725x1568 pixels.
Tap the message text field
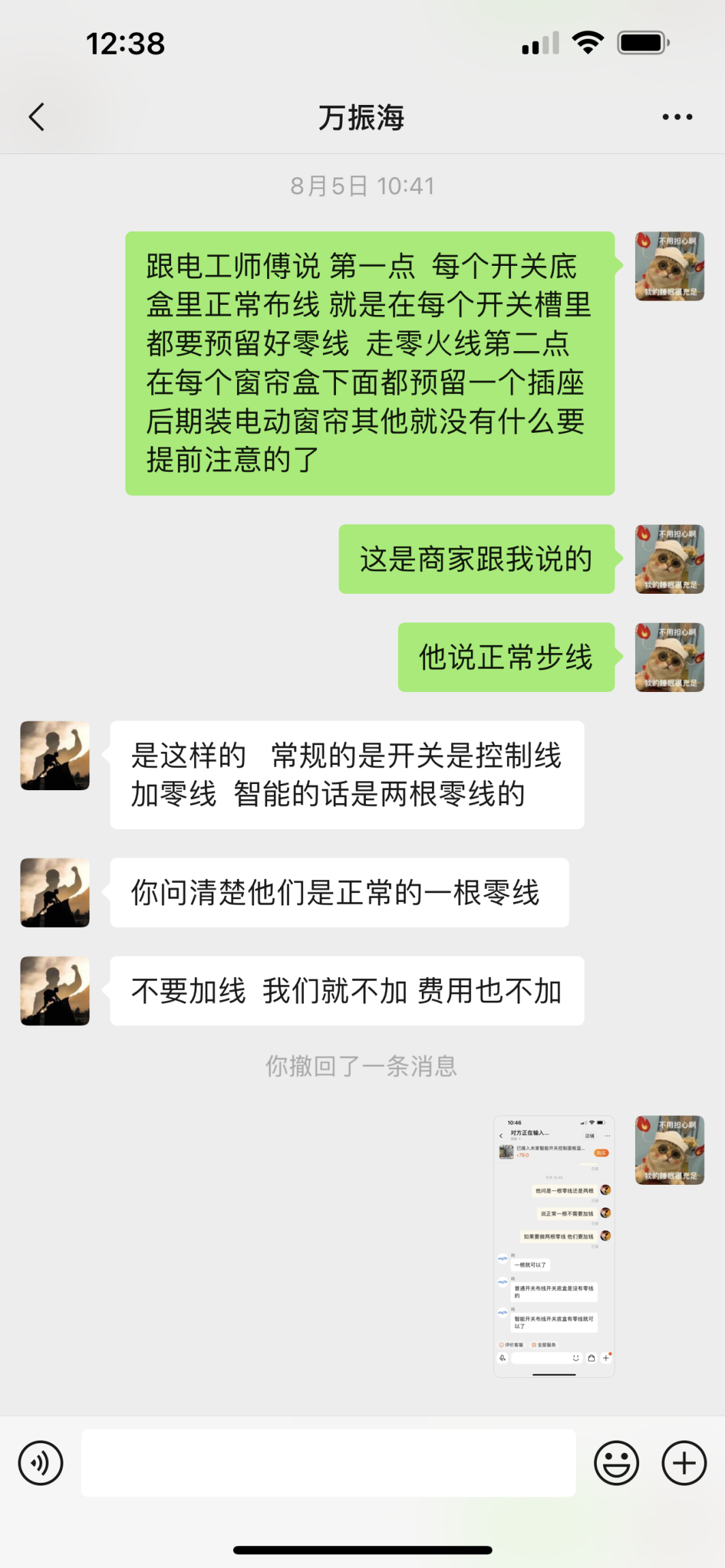[328, 1462]
